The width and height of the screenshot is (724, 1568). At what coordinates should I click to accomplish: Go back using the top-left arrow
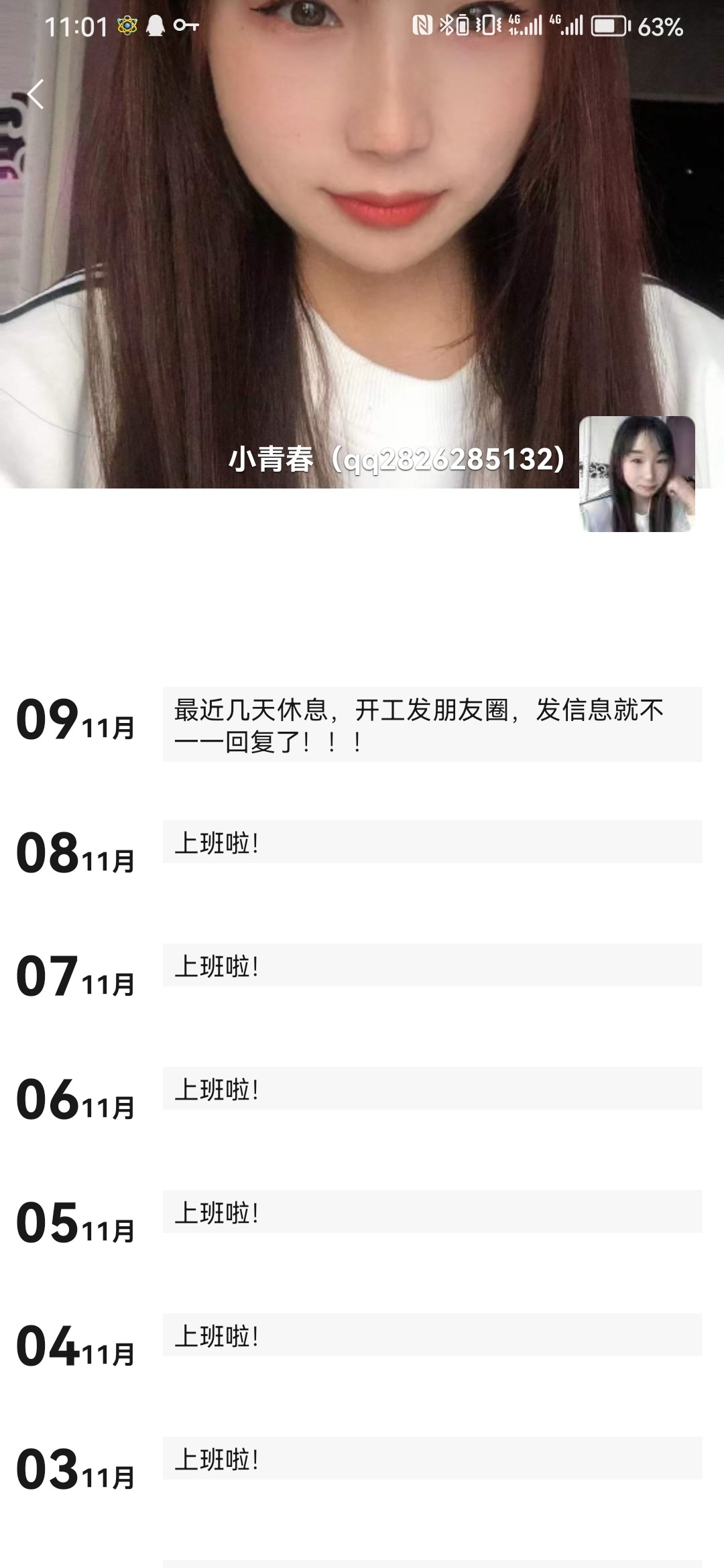[36, 94]
